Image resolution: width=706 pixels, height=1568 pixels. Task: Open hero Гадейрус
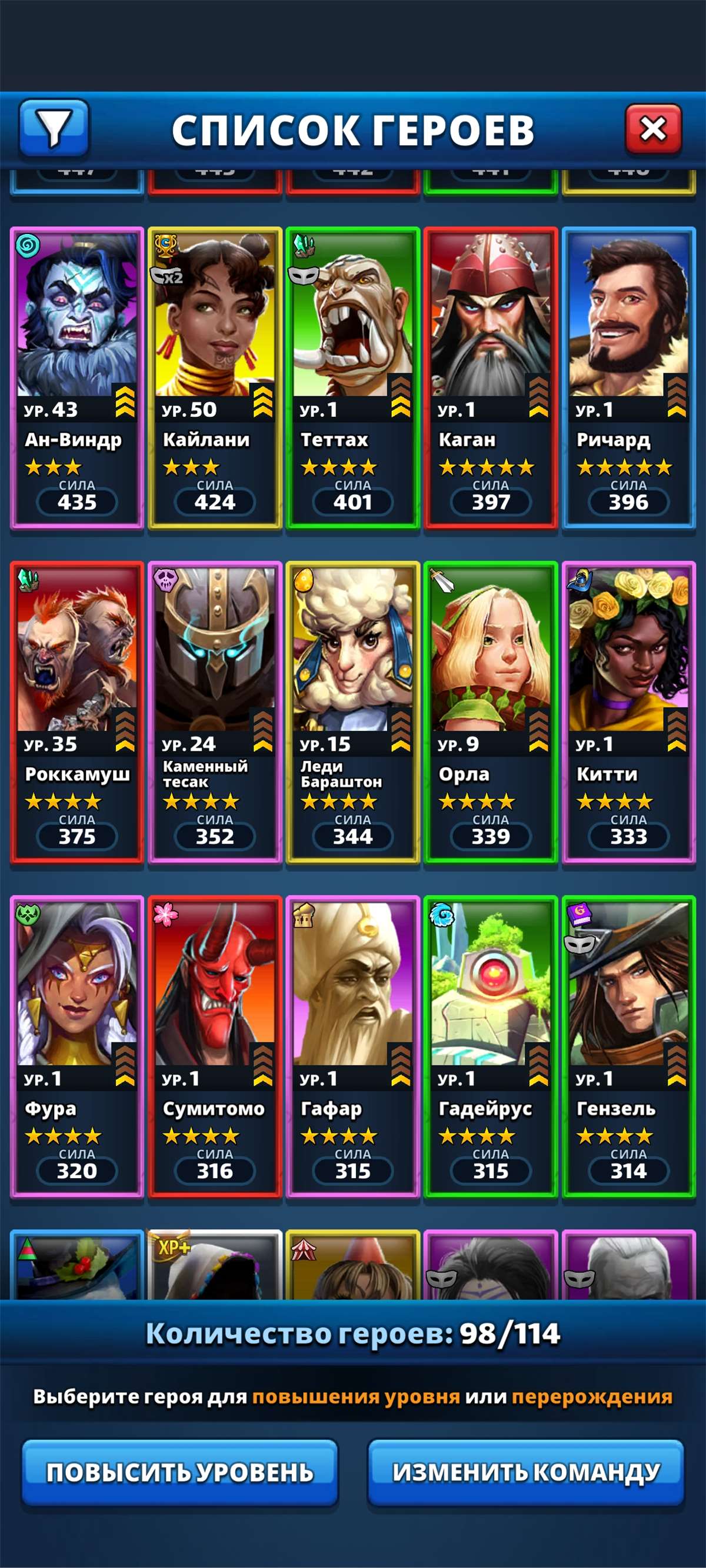pyautogui.click(x=490, y=1046)
